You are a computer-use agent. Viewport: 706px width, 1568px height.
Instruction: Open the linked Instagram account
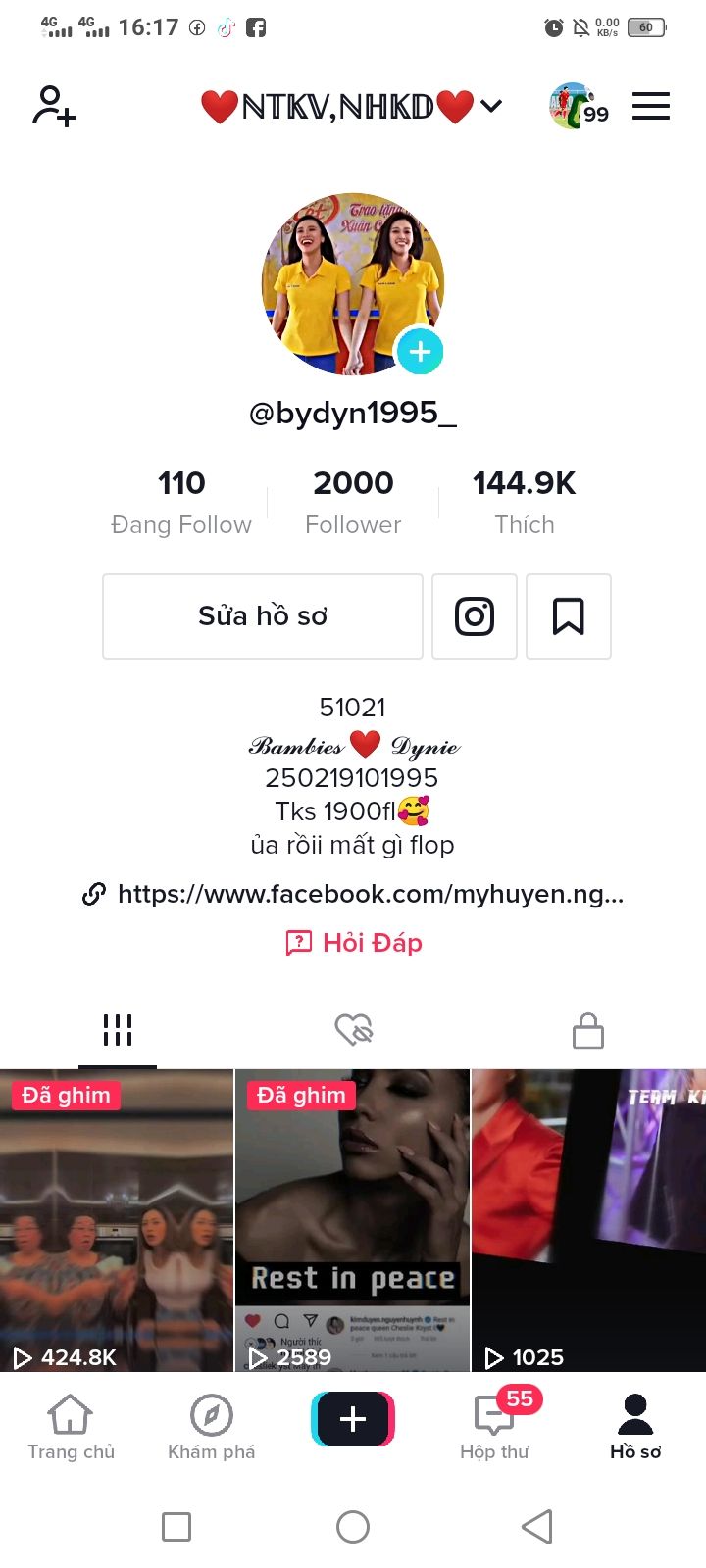475,616
